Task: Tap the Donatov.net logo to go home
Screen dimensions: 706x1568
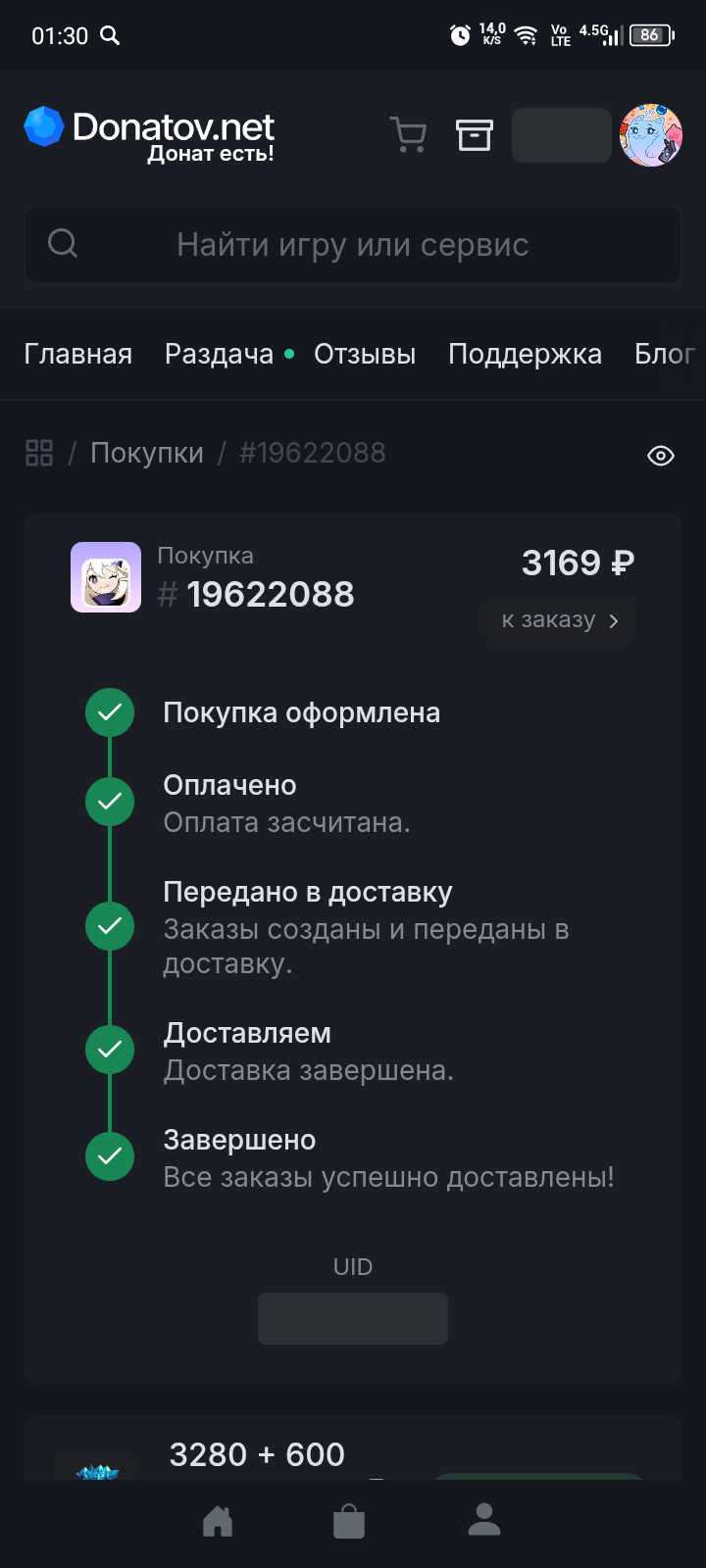Action: click(x=149, y=133)
